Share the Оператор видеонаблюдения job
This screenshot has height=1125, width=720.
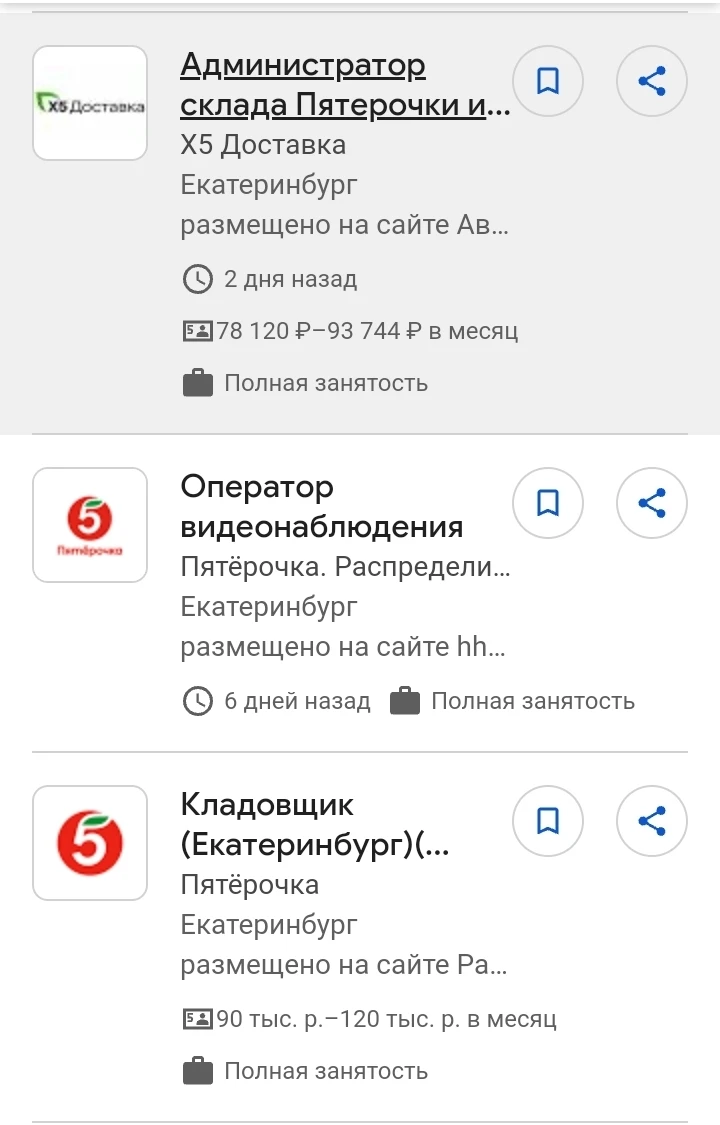[652, 503]
